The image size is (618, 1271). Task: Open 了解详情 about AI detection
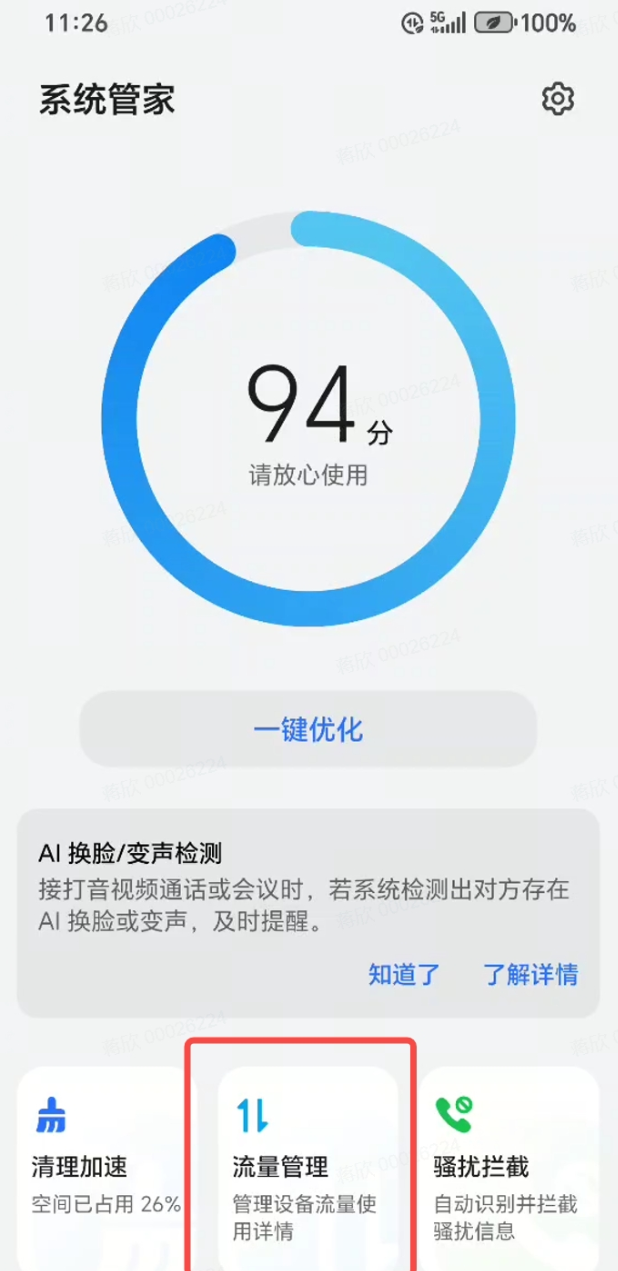[530, 974]
